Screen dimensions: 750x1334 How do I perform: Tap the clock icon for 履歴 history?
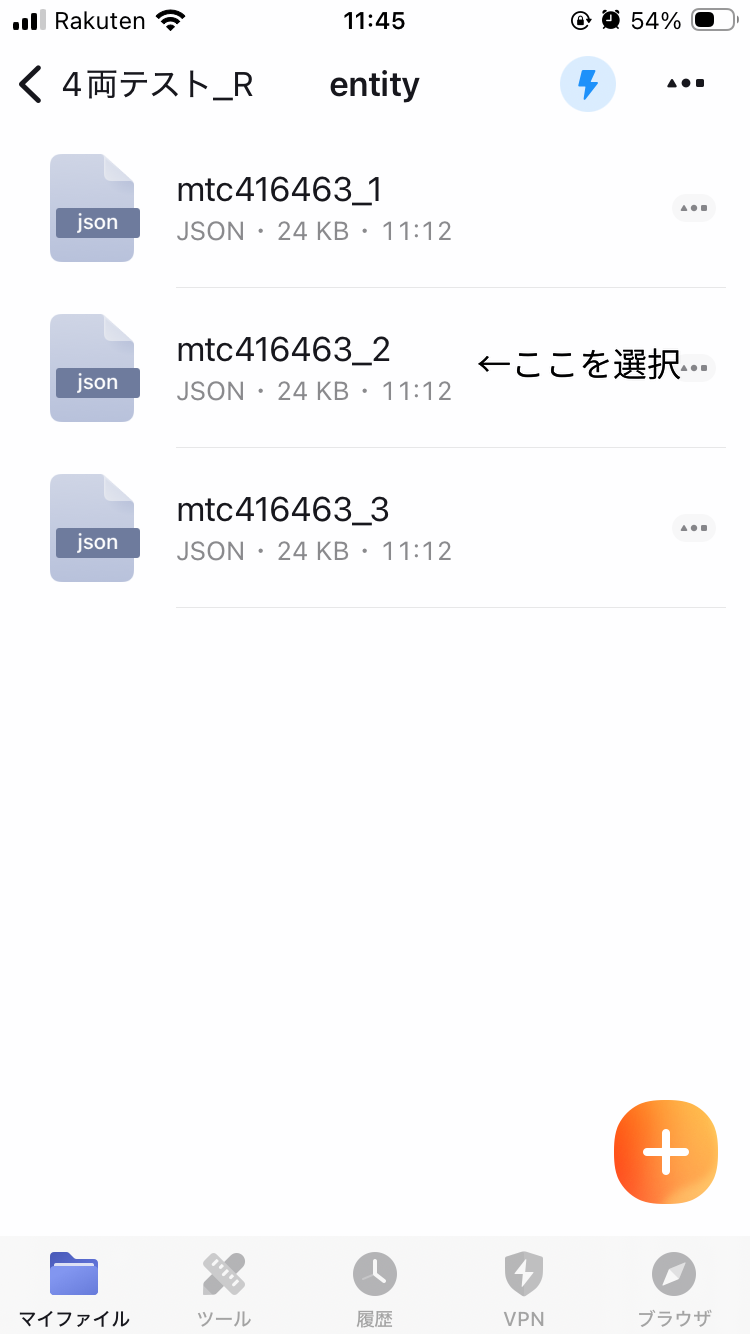coord(374,1274)
